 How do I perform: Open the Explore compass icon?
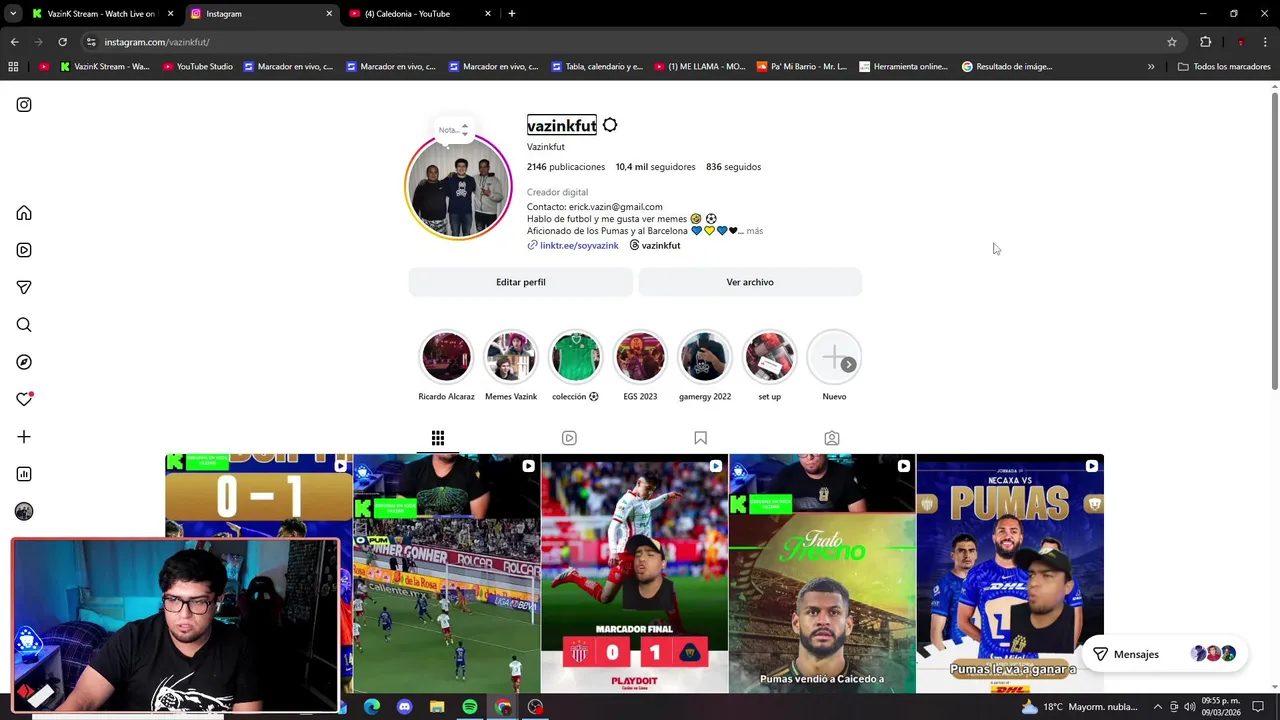[x=24, y=362]
